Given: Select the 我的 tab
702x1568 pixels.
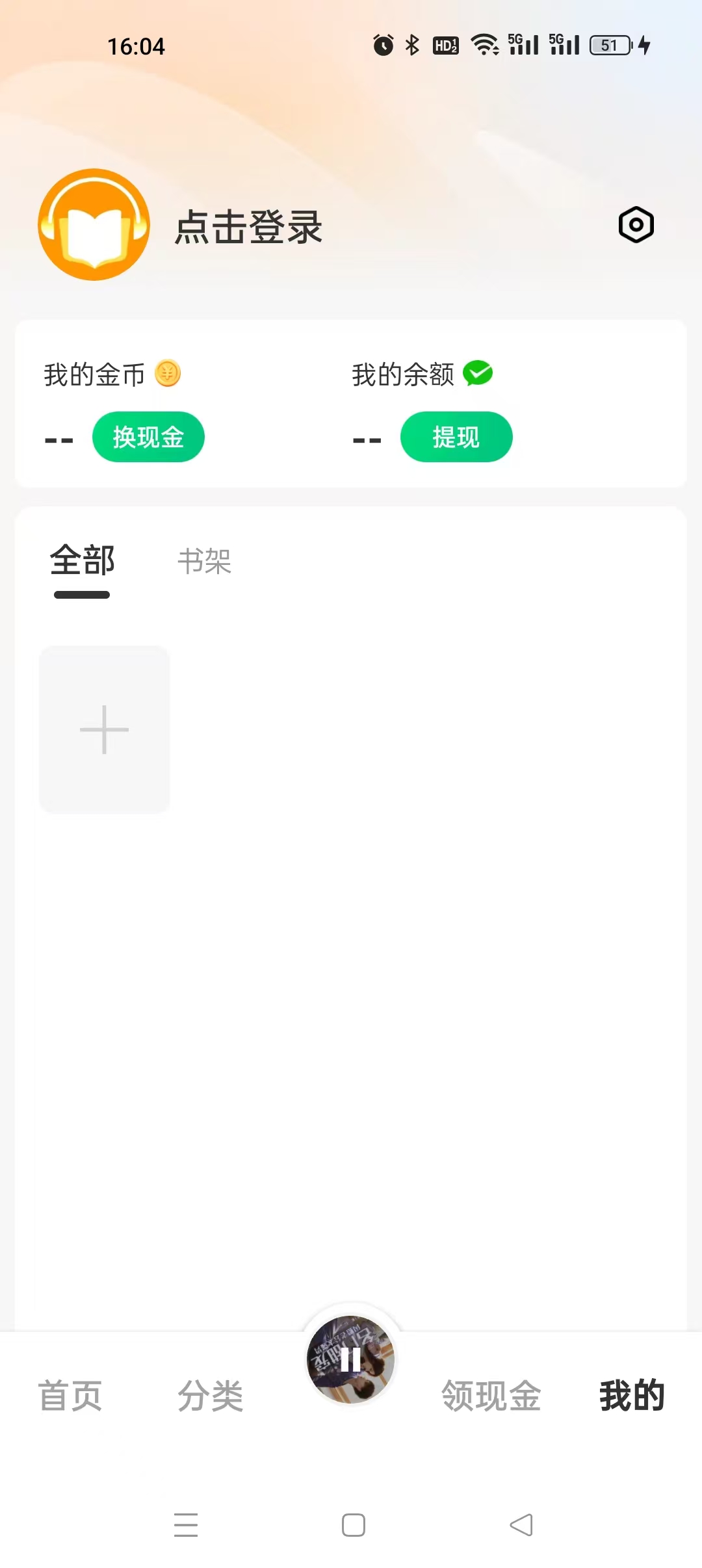Looking at the screenshot, I should 632,1395.
